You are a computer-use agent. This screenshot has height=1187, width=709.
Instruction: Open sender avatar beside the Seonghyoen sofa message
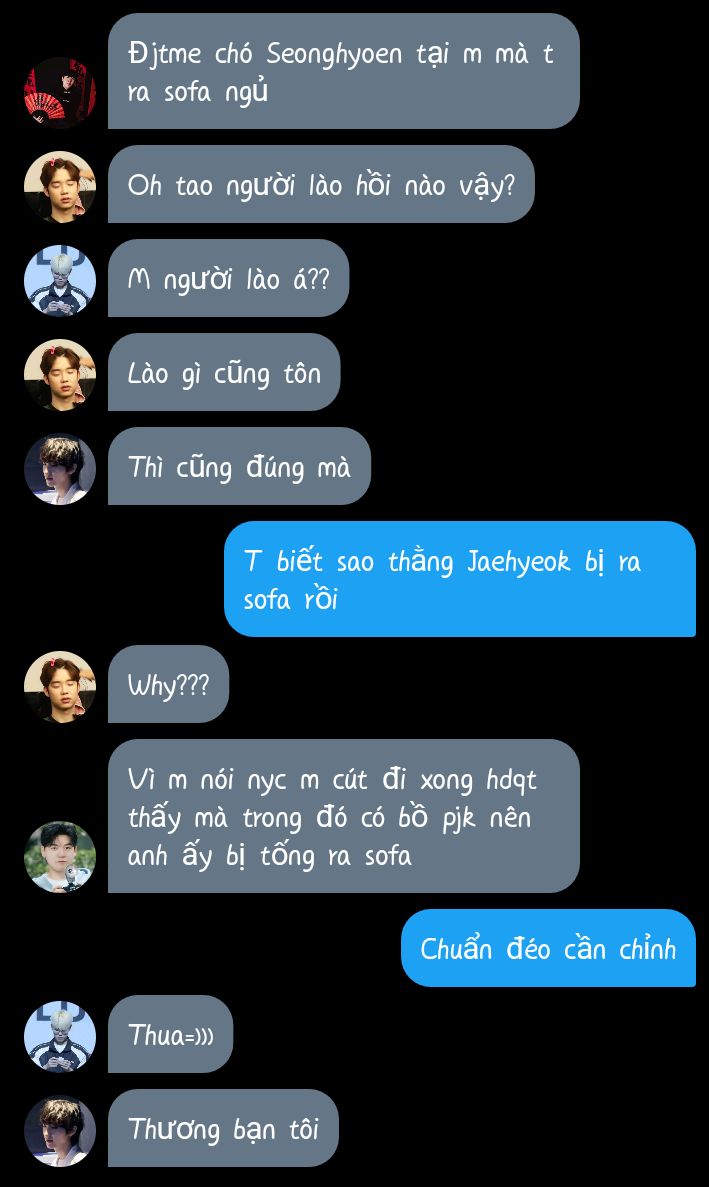point(61,92)
